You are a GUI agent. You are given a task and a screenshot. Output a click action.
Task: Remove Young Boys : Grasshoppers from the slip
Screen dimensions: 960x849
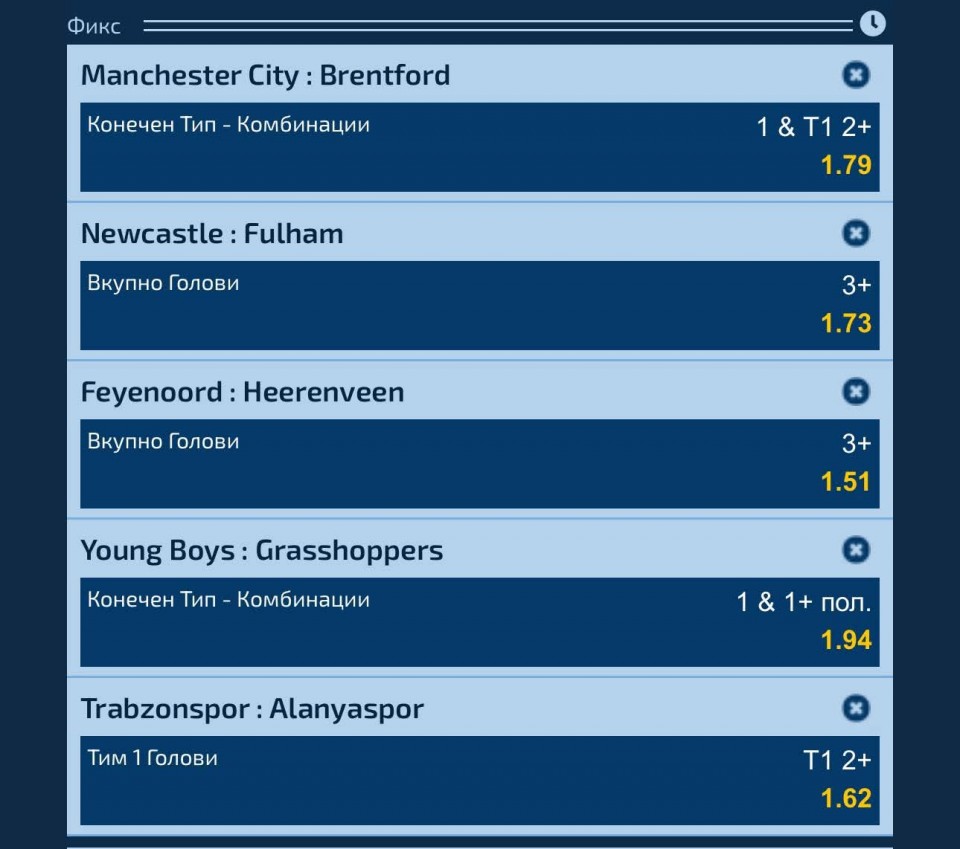pyautogui.click(x=855, y=550)
